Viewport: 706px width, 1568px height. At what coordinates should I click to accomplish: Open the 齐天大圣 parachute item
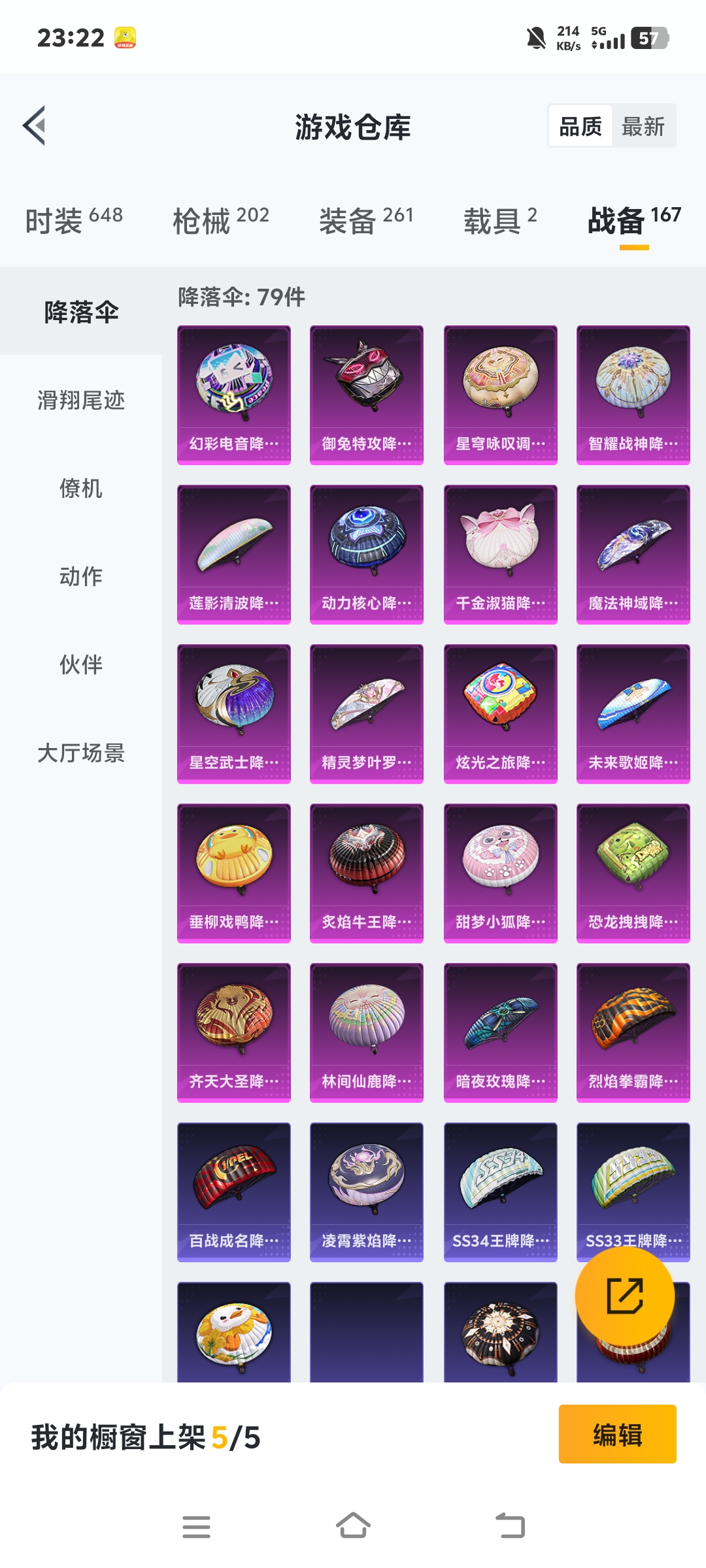pos(234,1032)
